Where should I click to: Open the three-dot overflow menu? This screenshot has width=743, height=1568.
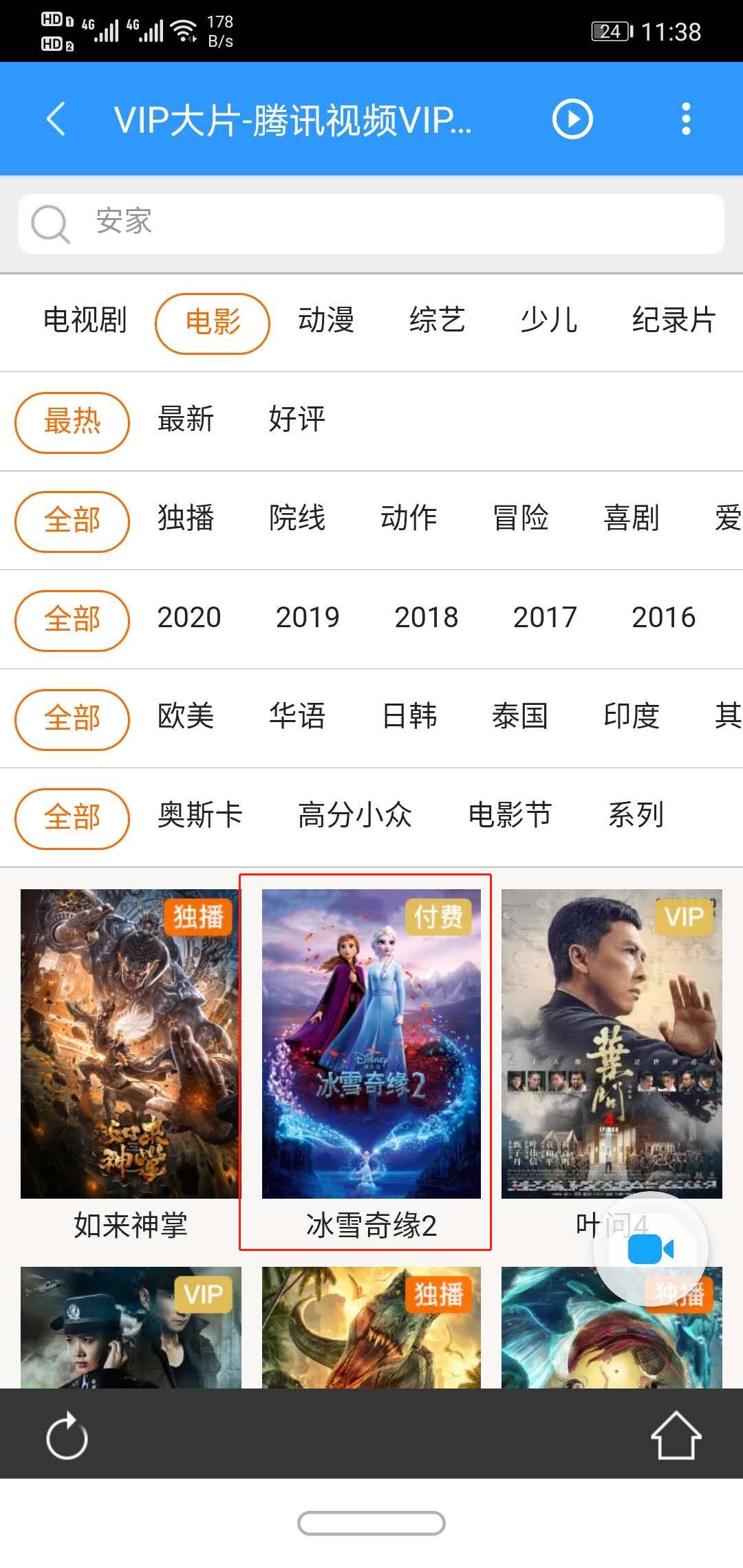coord(685,119)
